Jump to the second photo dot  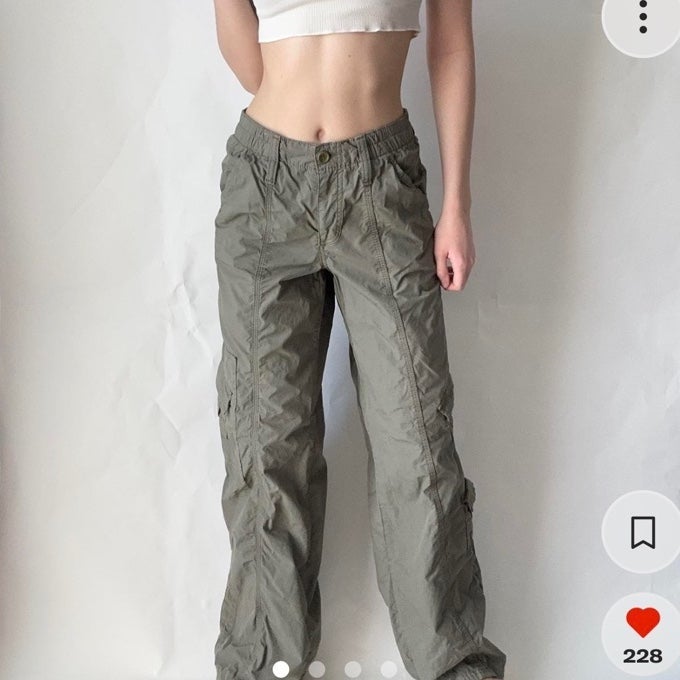317,669
